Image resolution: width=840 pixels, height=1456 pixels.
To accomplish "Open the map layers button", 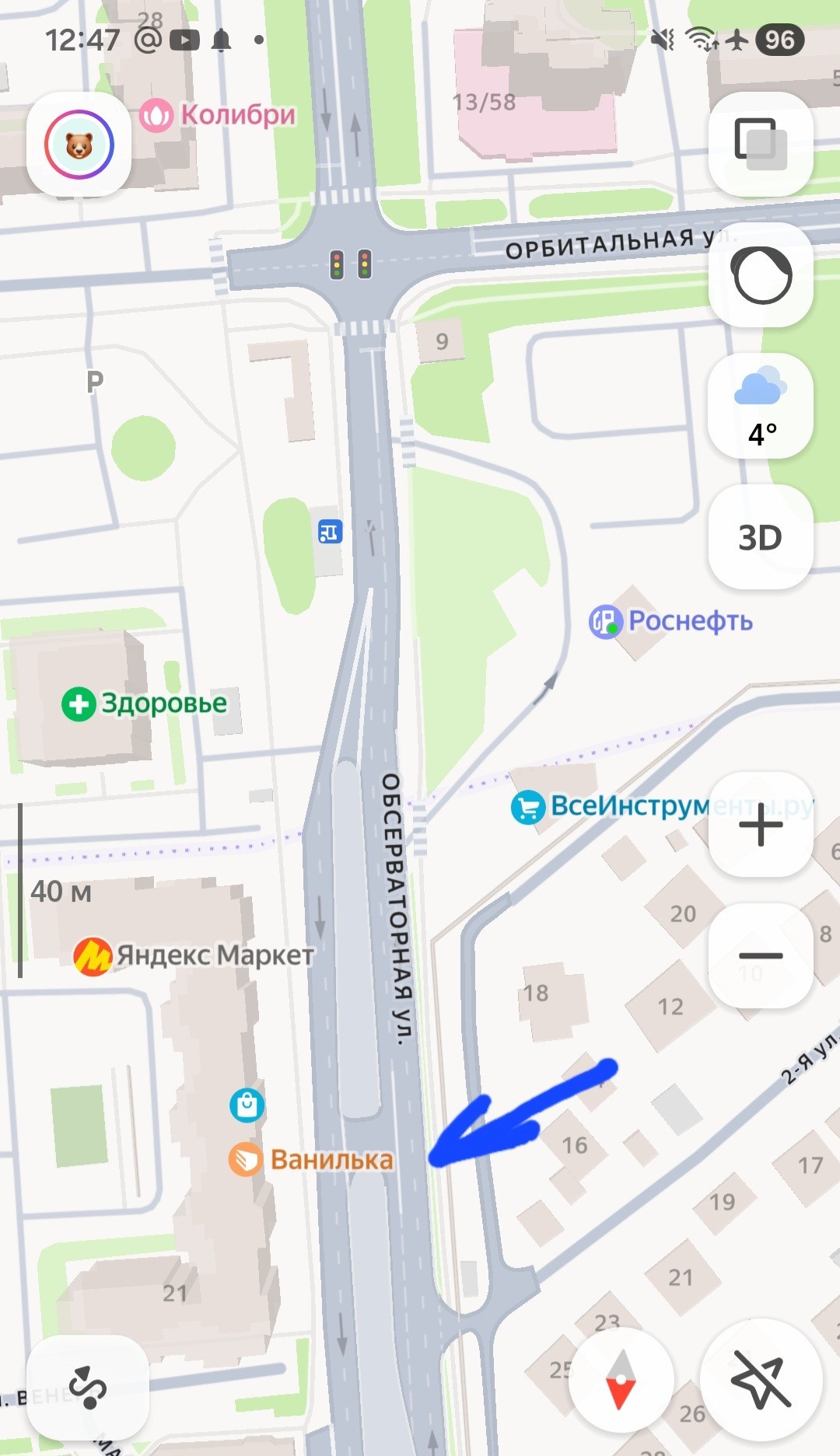I will click(760, 144).
